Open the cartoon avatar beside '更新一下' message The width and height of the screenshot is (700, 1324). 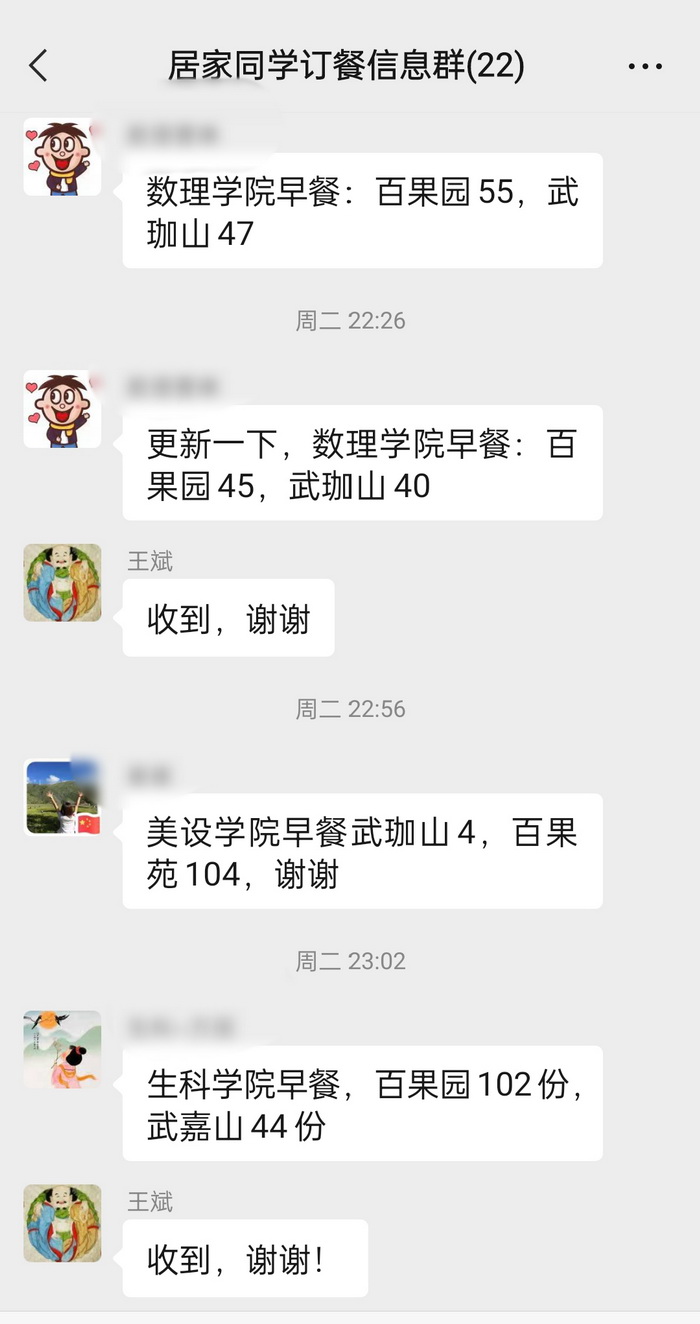[x=62, y=409]
